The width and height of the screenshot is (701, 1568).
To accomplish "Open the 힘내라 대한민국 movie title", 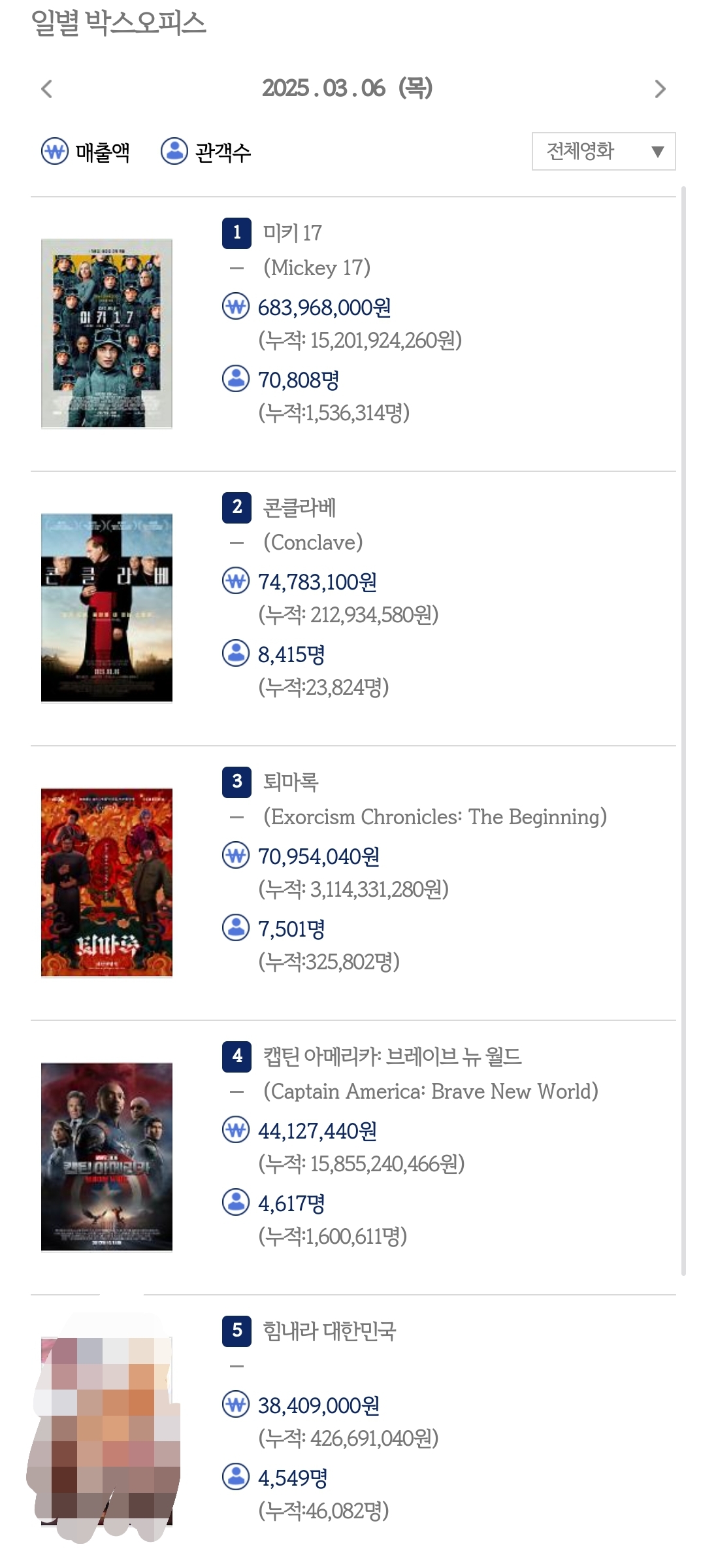I will [329, 1331].
